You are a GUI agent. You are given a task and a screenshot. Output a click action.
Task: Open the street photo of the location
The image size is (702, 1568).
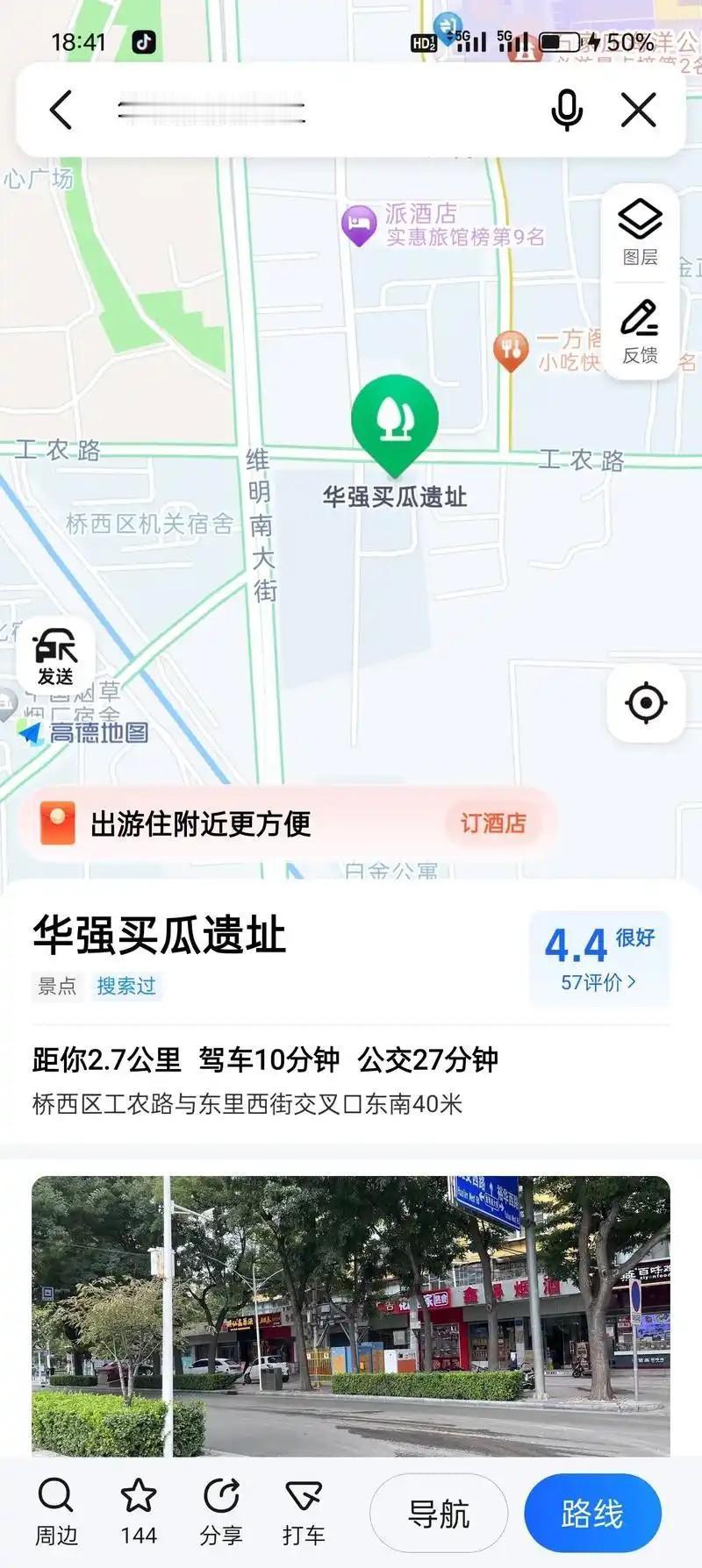point(351,1315)
